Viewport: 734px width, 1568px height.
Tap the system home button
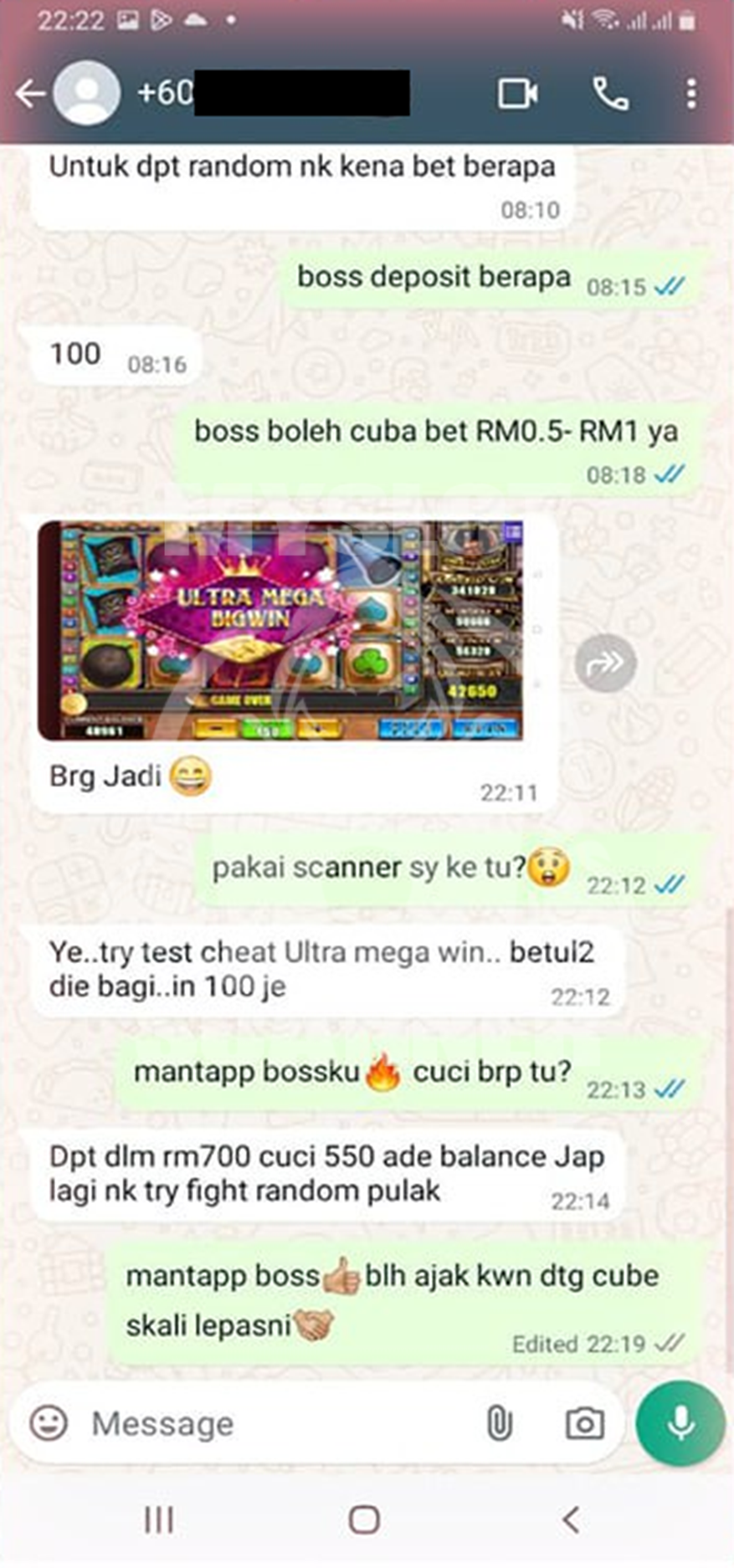coord(364,1519)
